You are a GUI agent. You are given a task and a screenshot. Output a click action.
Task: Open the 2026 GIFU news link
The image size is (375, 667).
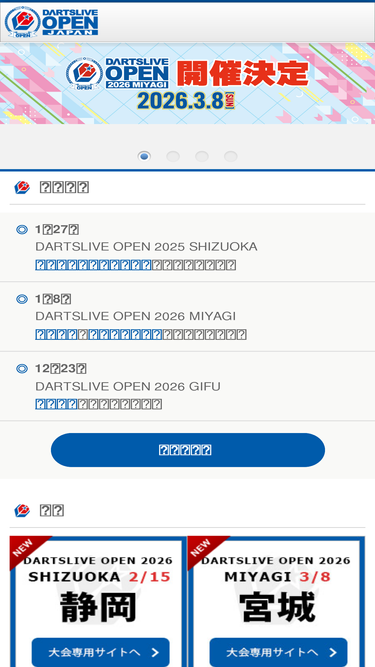coord(56,404)
